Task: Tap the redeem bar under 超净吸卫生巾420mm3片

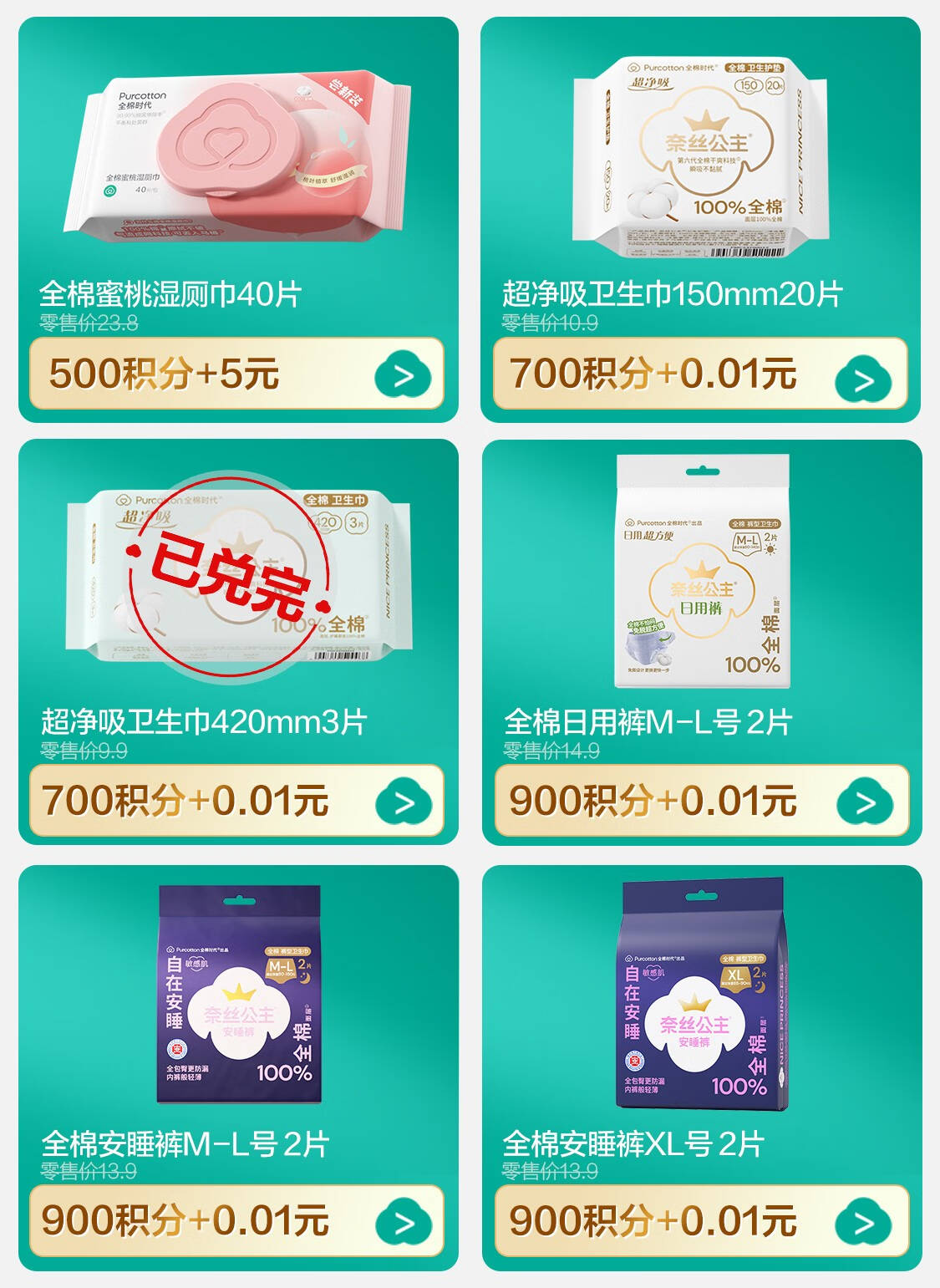Action: [x=236, y=801]
